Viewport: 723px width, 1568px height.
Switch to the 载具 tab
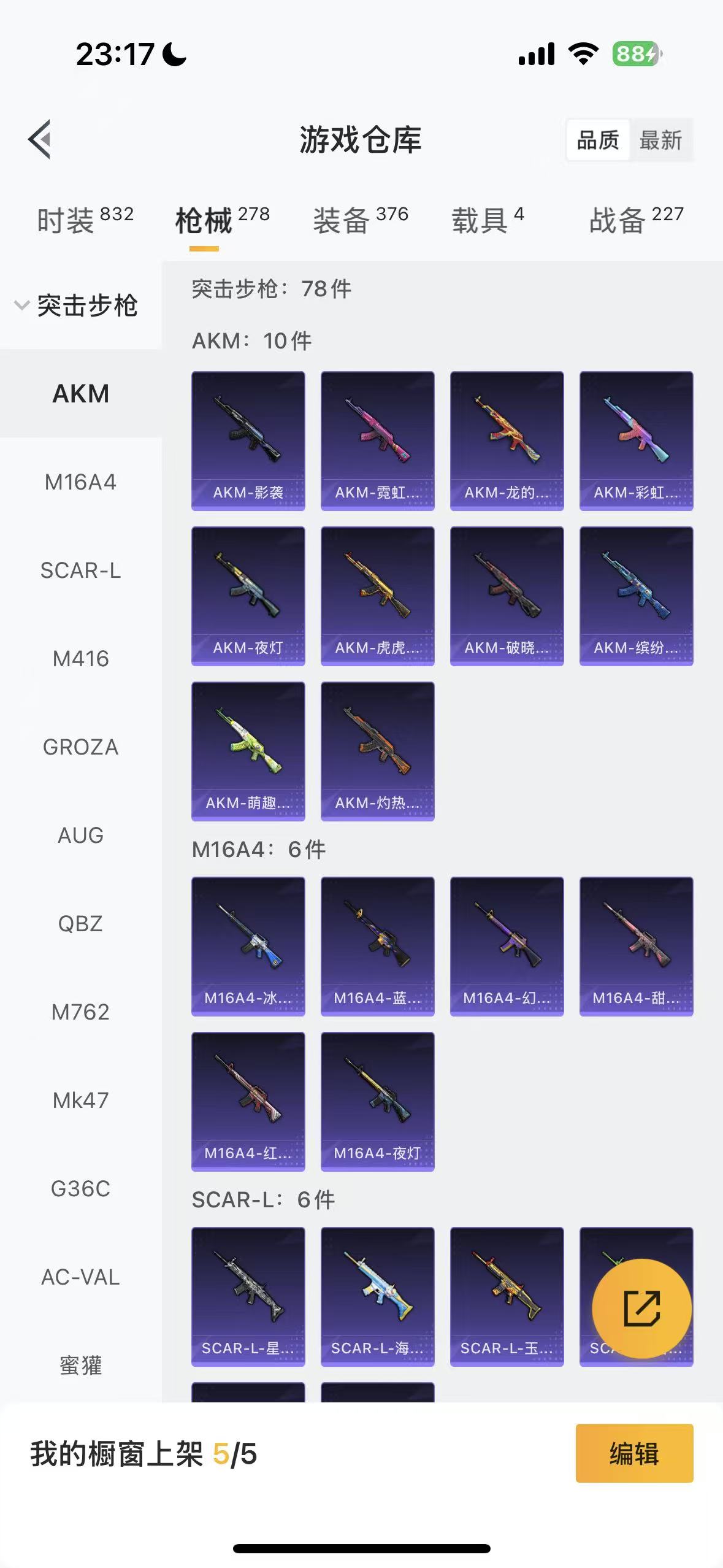point(488,220)
